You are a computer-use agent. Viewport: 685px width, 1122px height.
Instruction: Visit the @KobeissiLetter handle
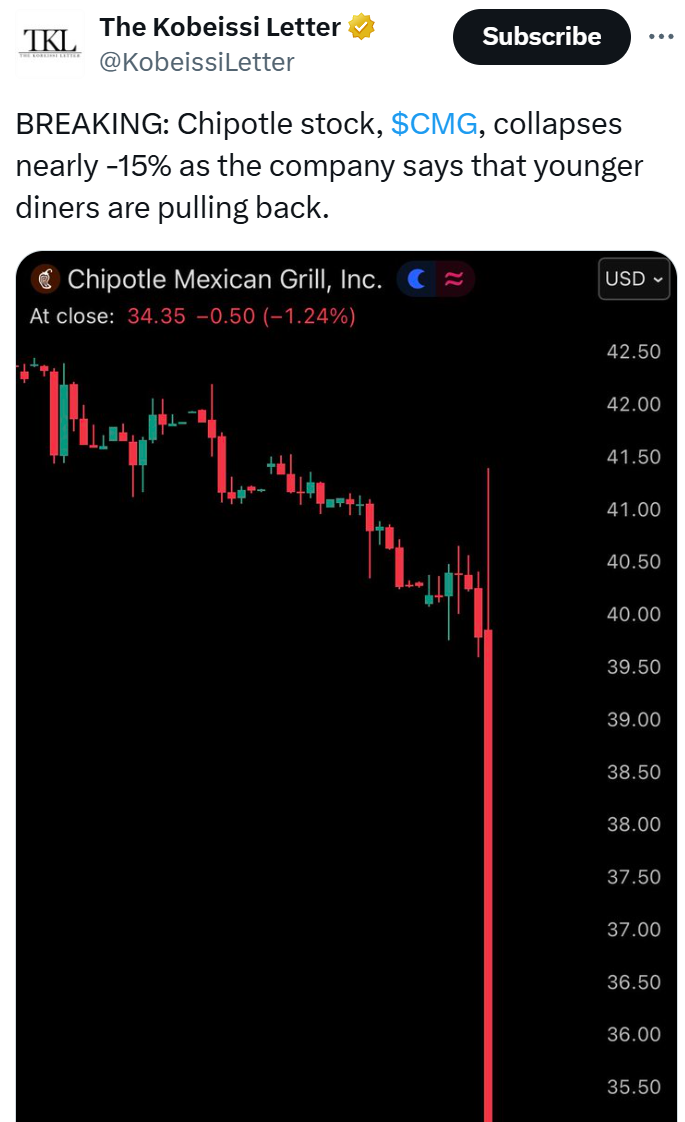(x=197, y=62)
